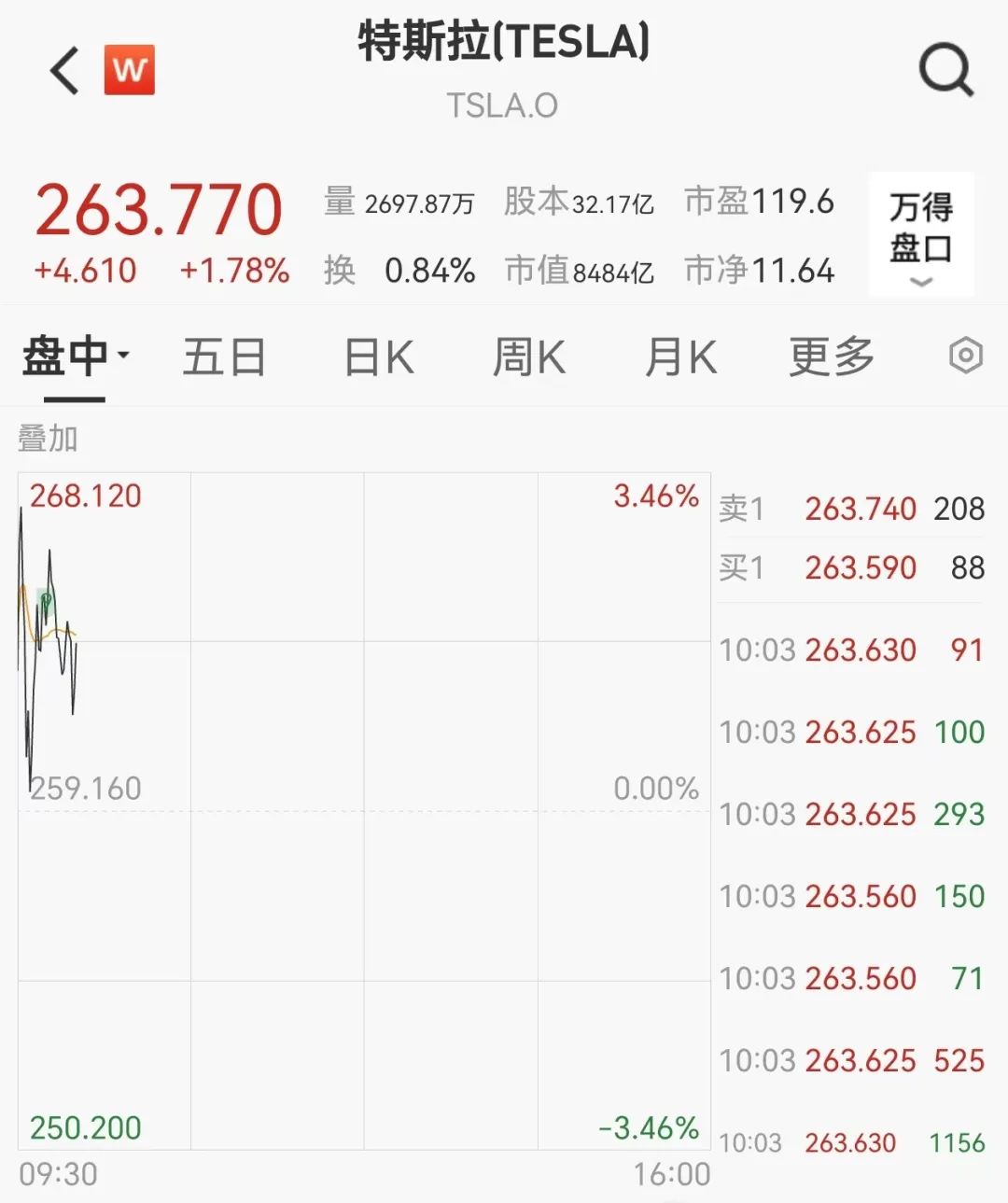Go back with the arrow icon
This screenshot has height=1203, width=1008.
coord(64,72)
